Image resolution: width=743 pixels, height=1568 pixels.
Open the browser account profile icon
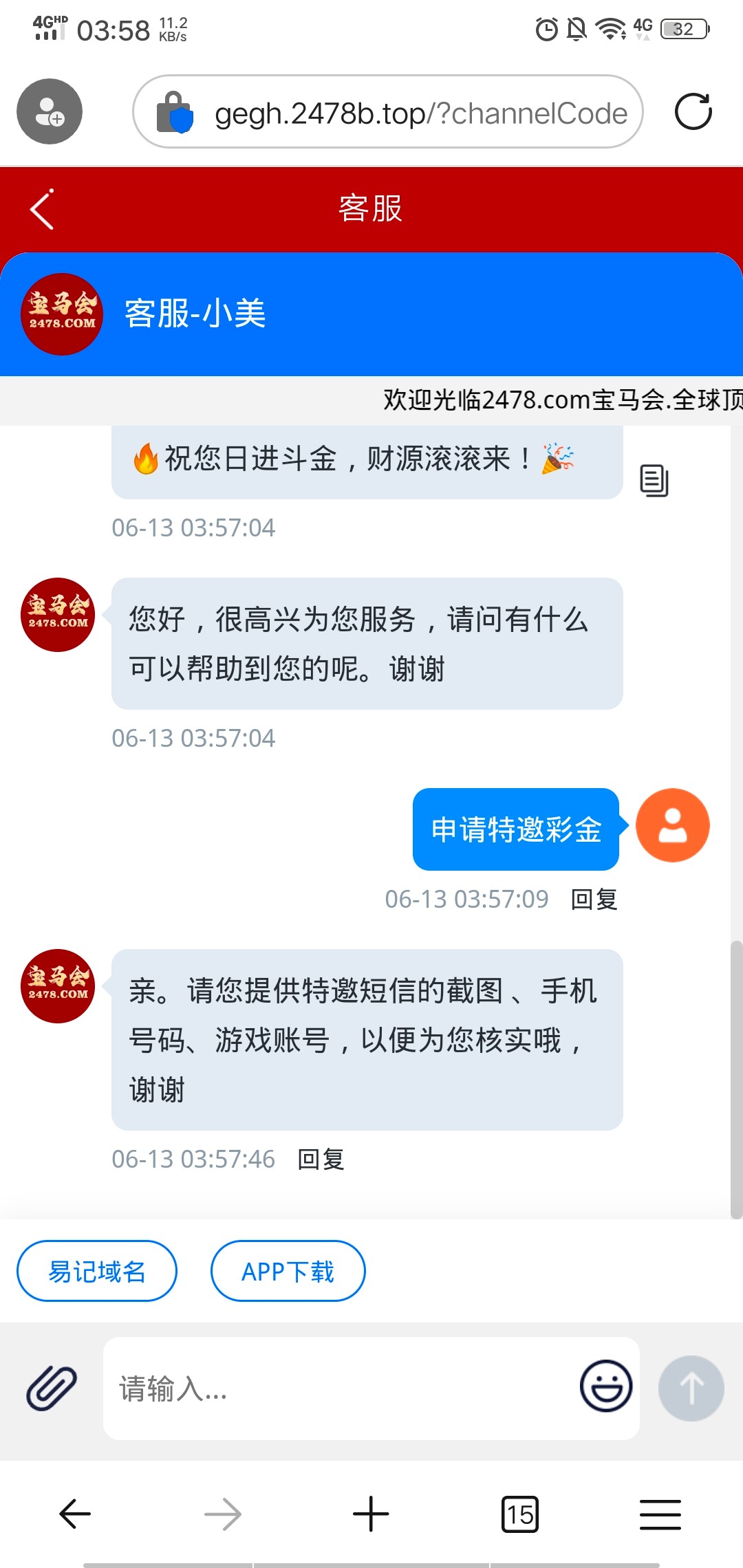[x=50, y=111]
